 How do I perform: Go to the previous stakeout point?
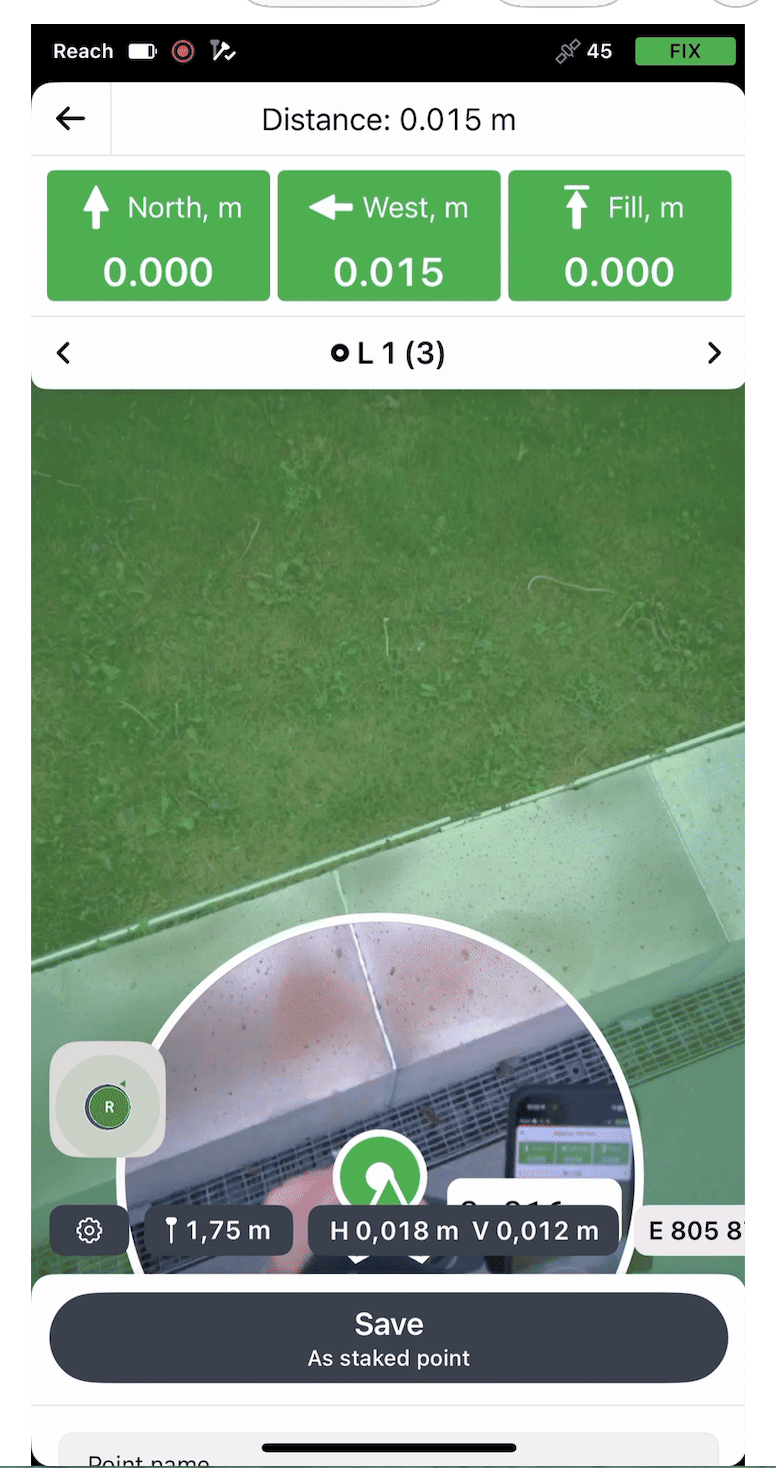(64, 353)
